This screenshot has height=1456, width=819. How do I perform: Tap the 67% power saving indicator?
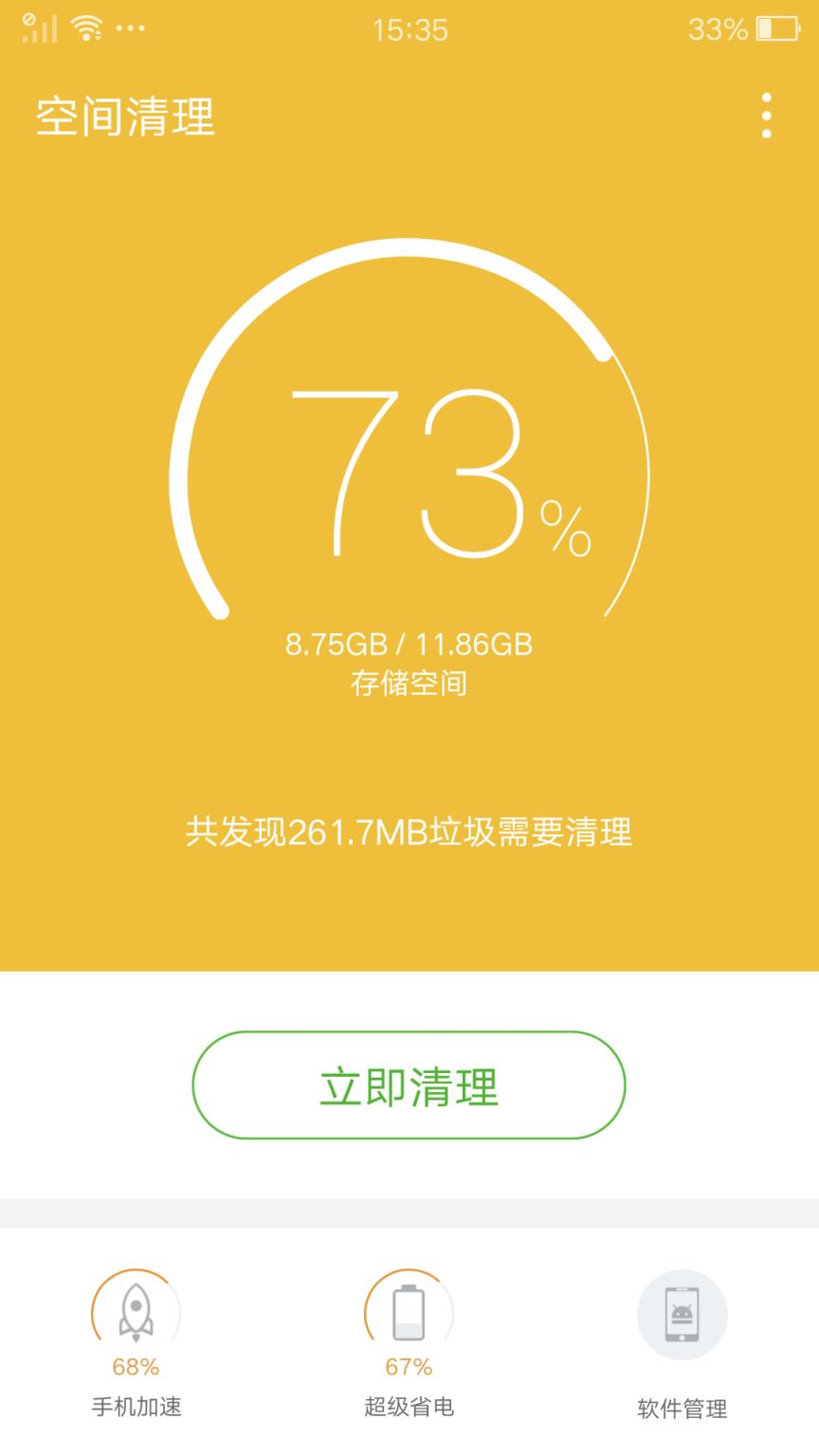tap(408, 1368)
